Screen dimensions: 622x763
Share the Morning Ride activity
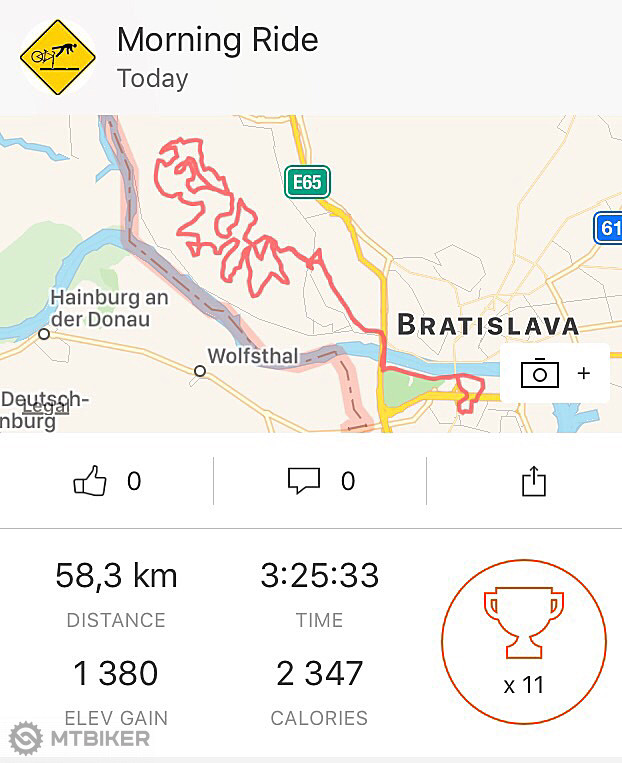(x=534, y=481)
